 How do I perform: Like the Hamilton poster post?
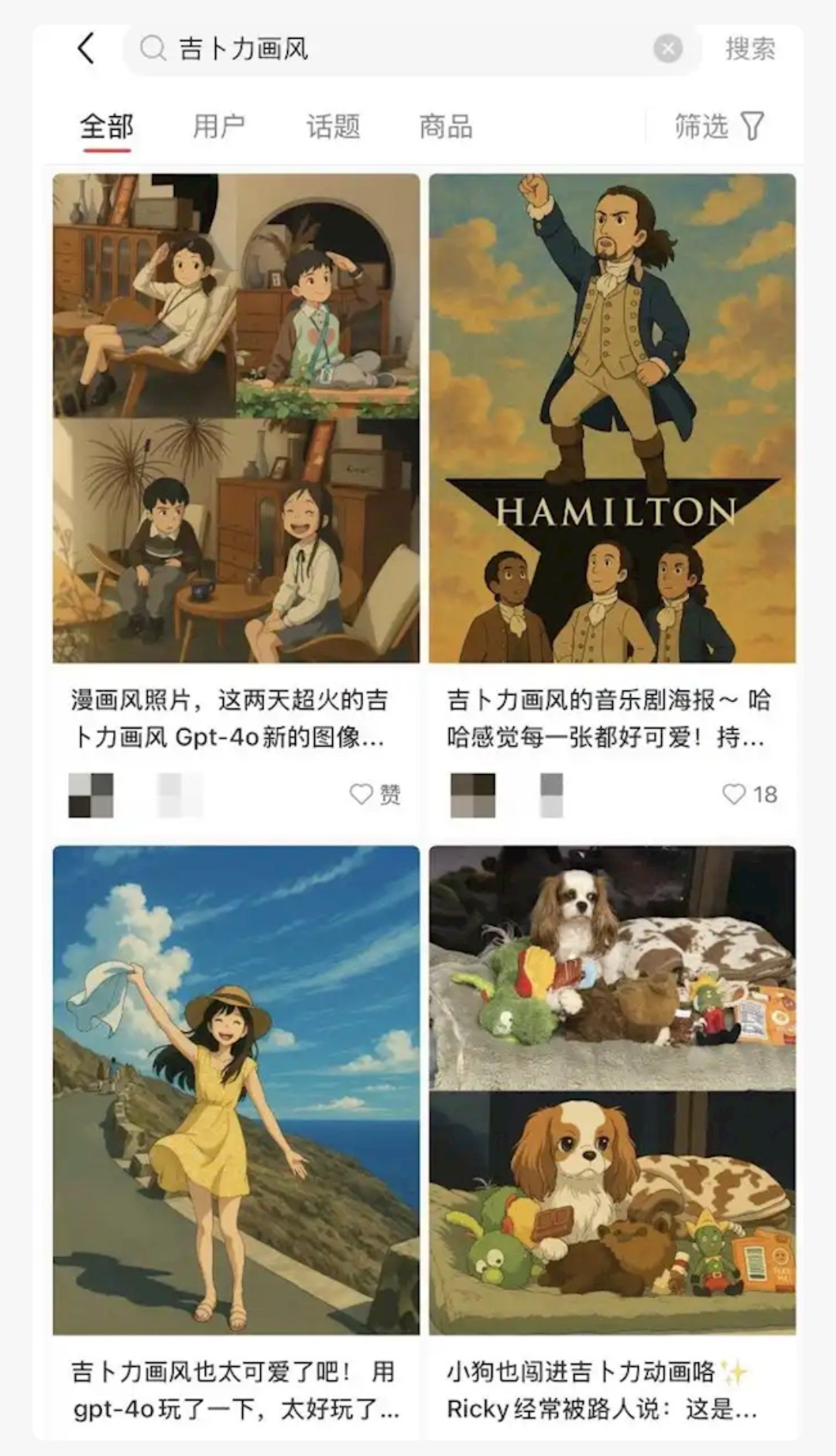(734, 794)
